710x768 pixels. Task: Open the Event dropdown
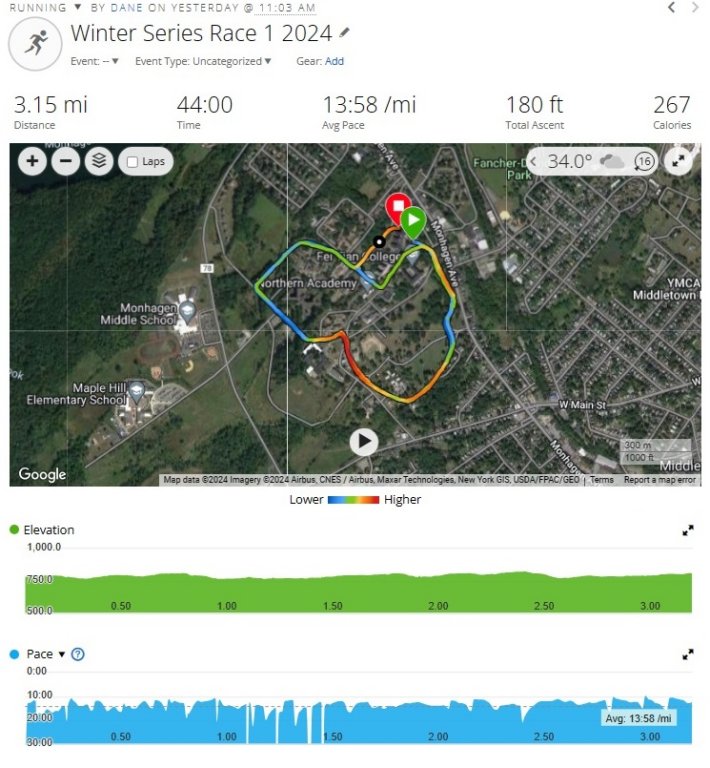point(95,61)
